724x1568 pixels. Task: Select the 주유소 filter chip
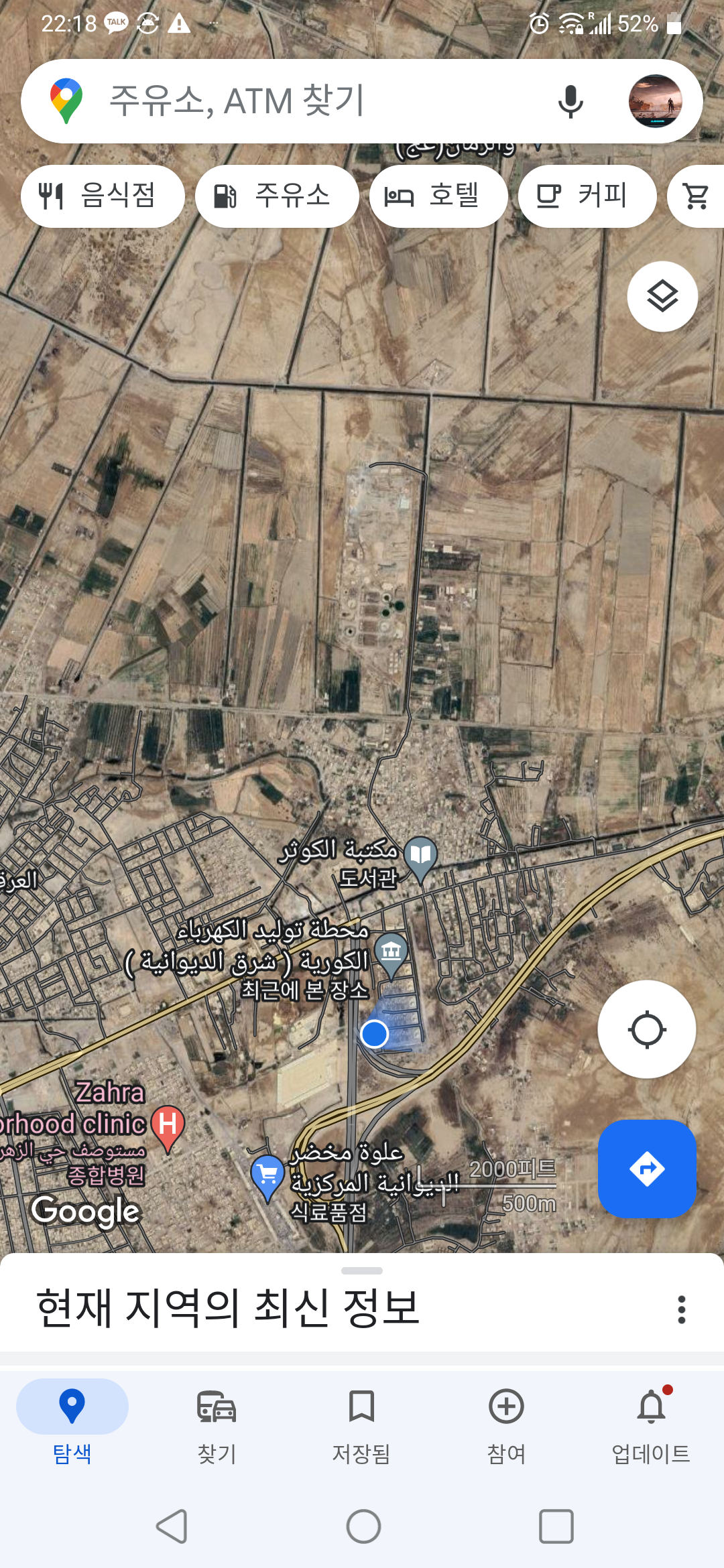click(x=277, y=196)
